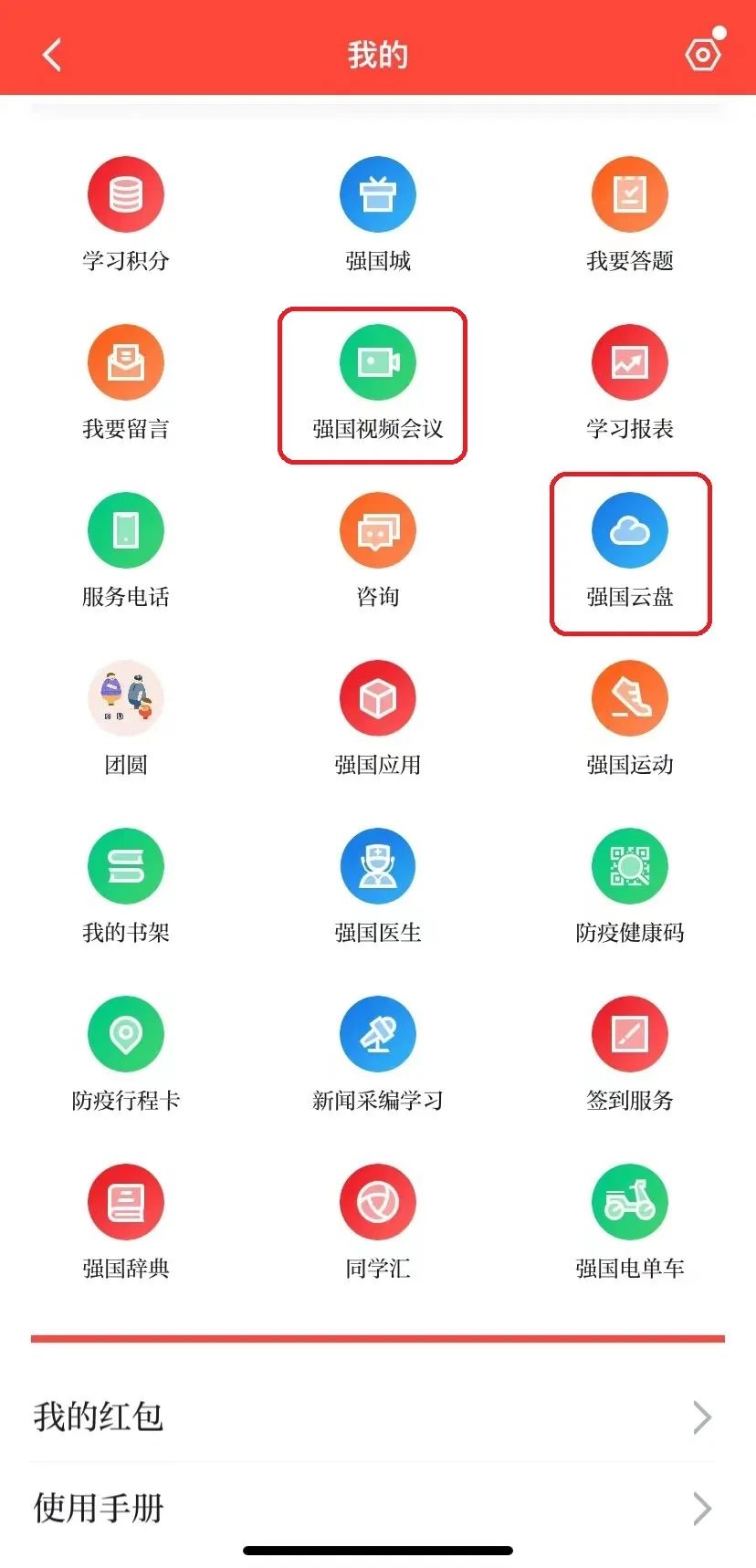This screenshot has width=756, height=1568.
Task: Open 我的红包 row
Action: pyautogui.click(x=373, y=1416)
